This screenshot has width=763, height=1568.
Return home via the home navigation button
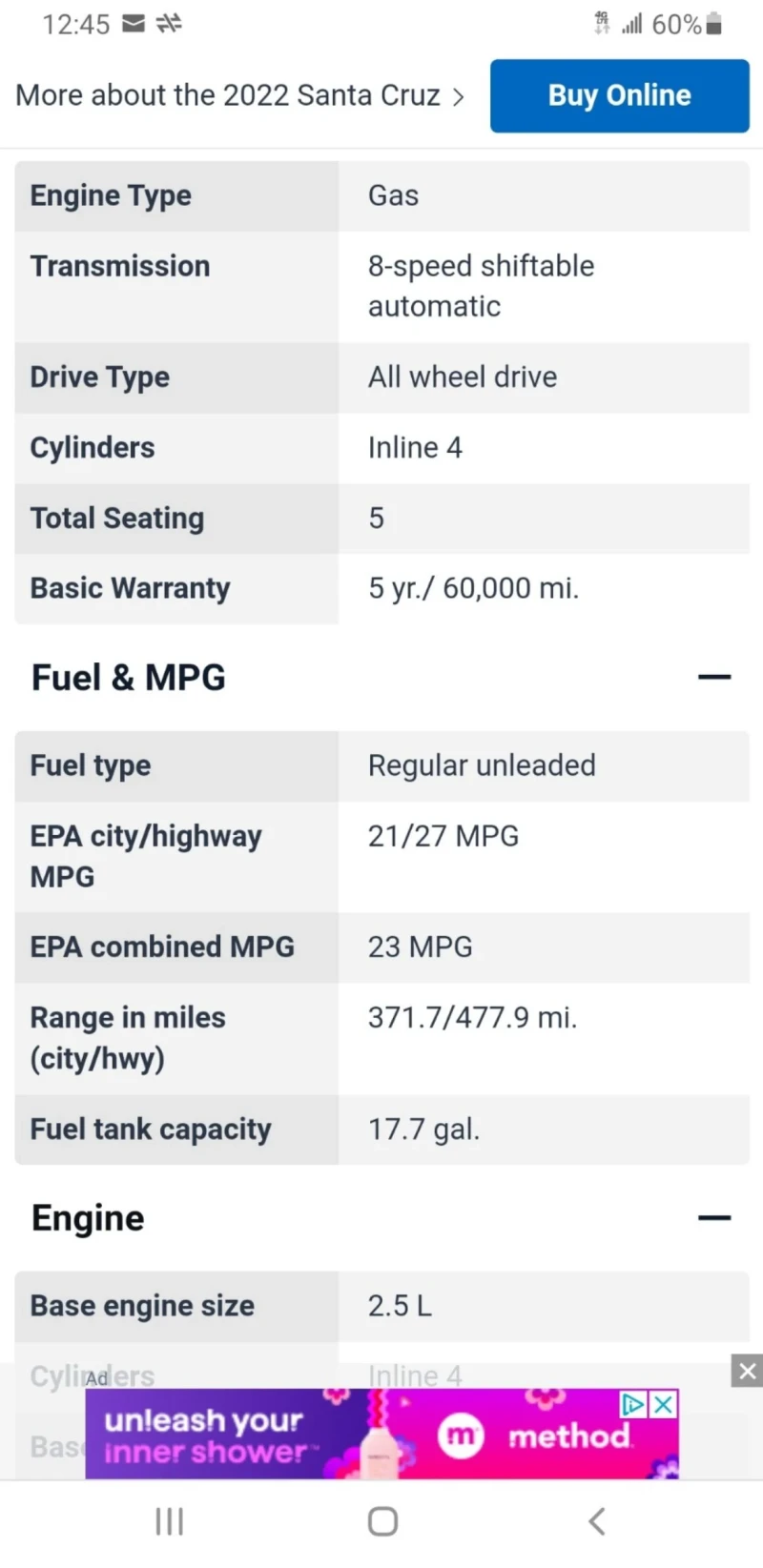click(x=381, y=1521)
